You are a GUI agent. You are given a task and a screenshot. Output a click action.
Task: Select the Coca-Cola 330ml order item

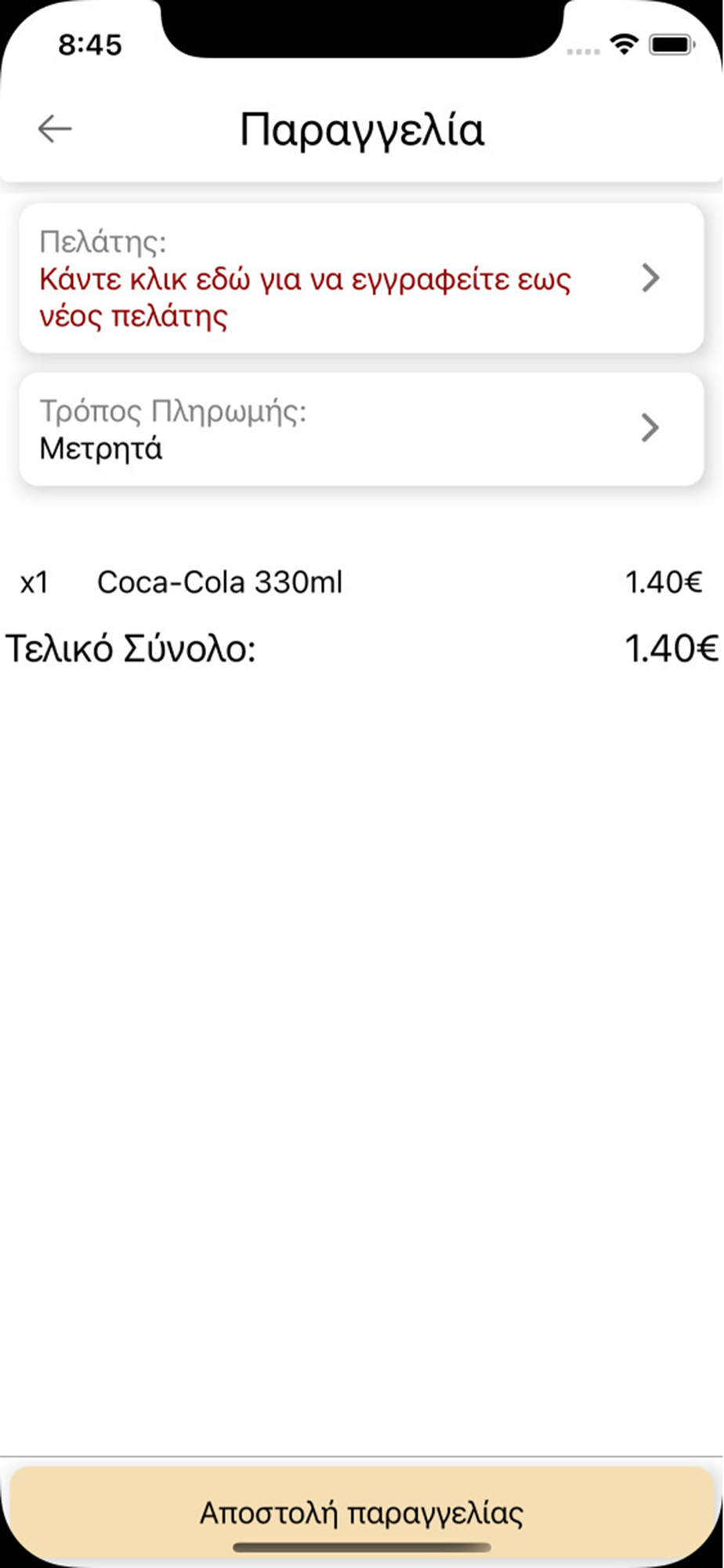pos(361,583)
